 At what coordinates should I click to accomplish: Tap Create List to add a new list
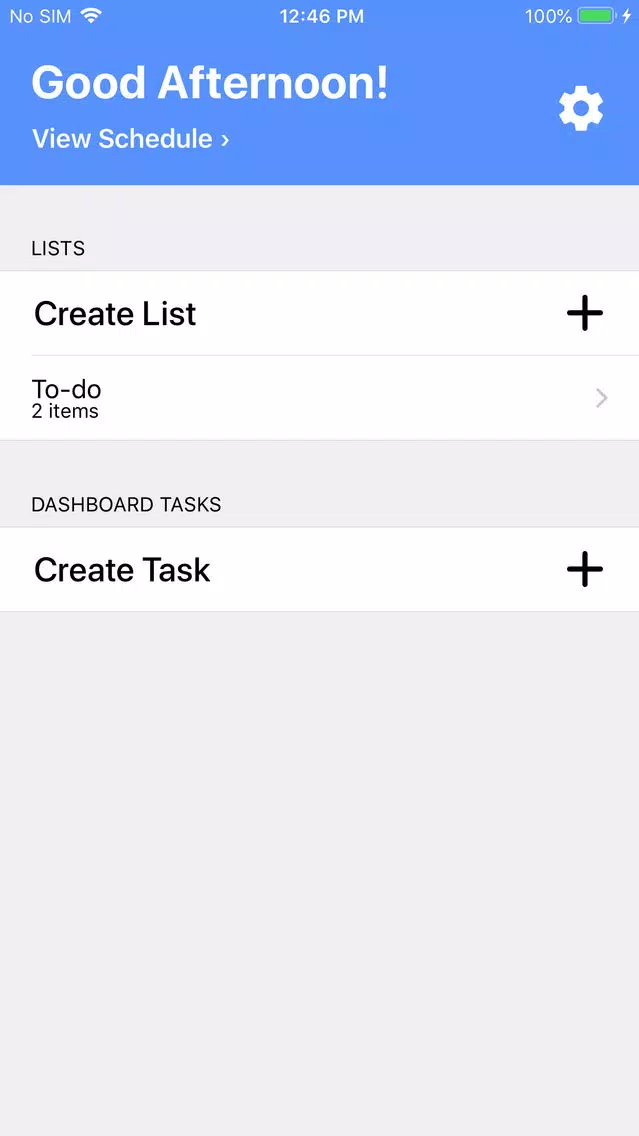coord(320,313)
